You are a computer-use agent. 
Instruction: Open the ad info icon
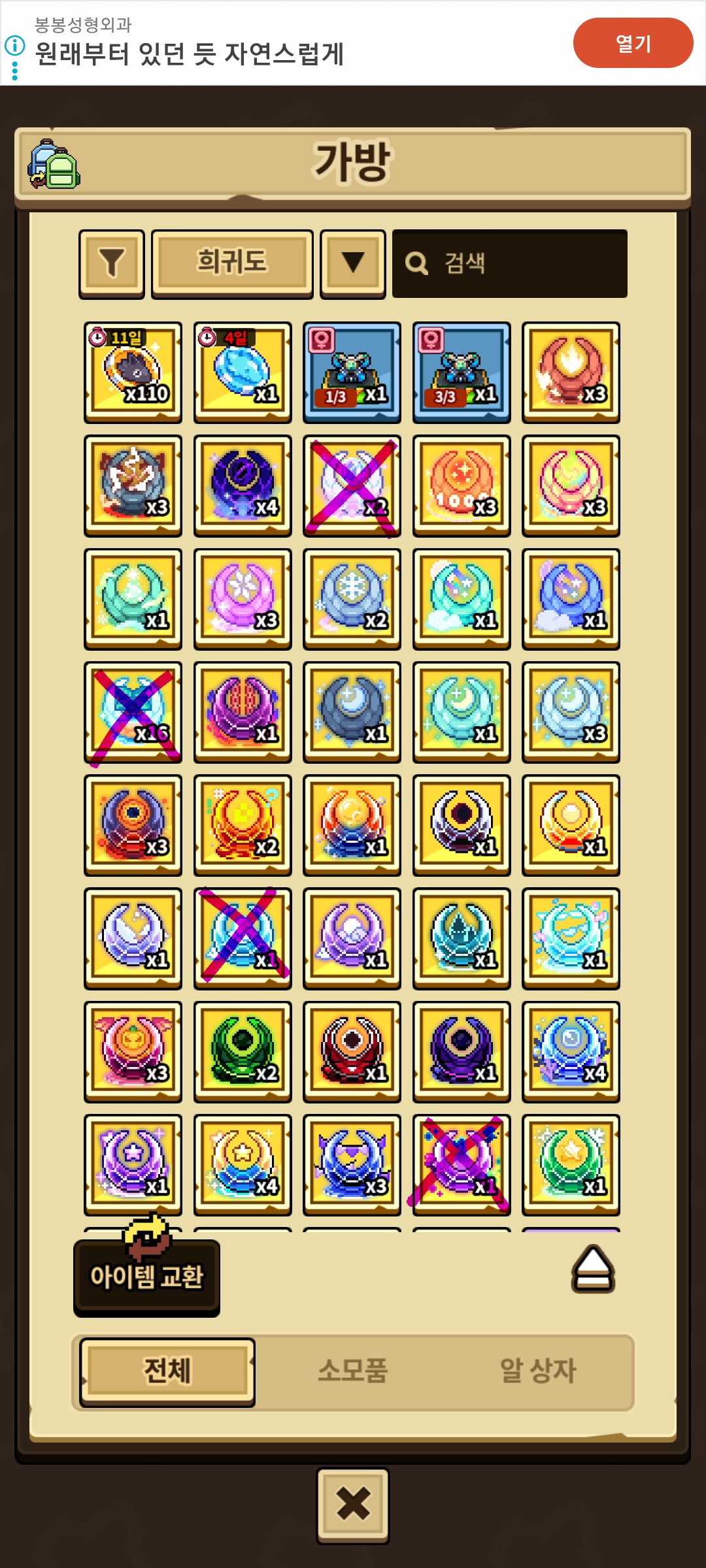[14, 46]
